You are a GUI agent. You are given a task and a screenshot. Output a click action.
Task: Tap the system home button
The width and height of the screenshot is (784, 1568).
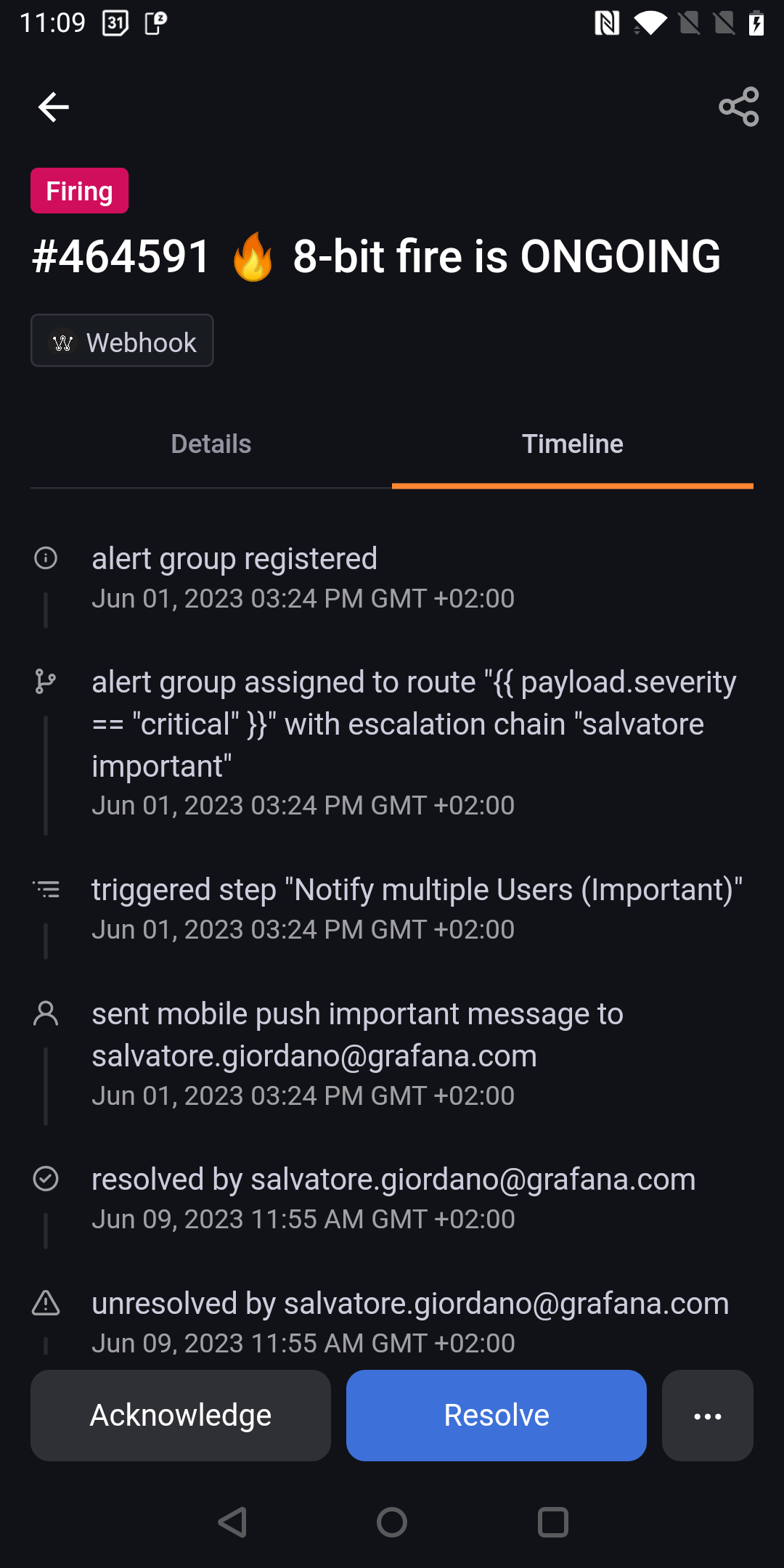click(392, 1522)
